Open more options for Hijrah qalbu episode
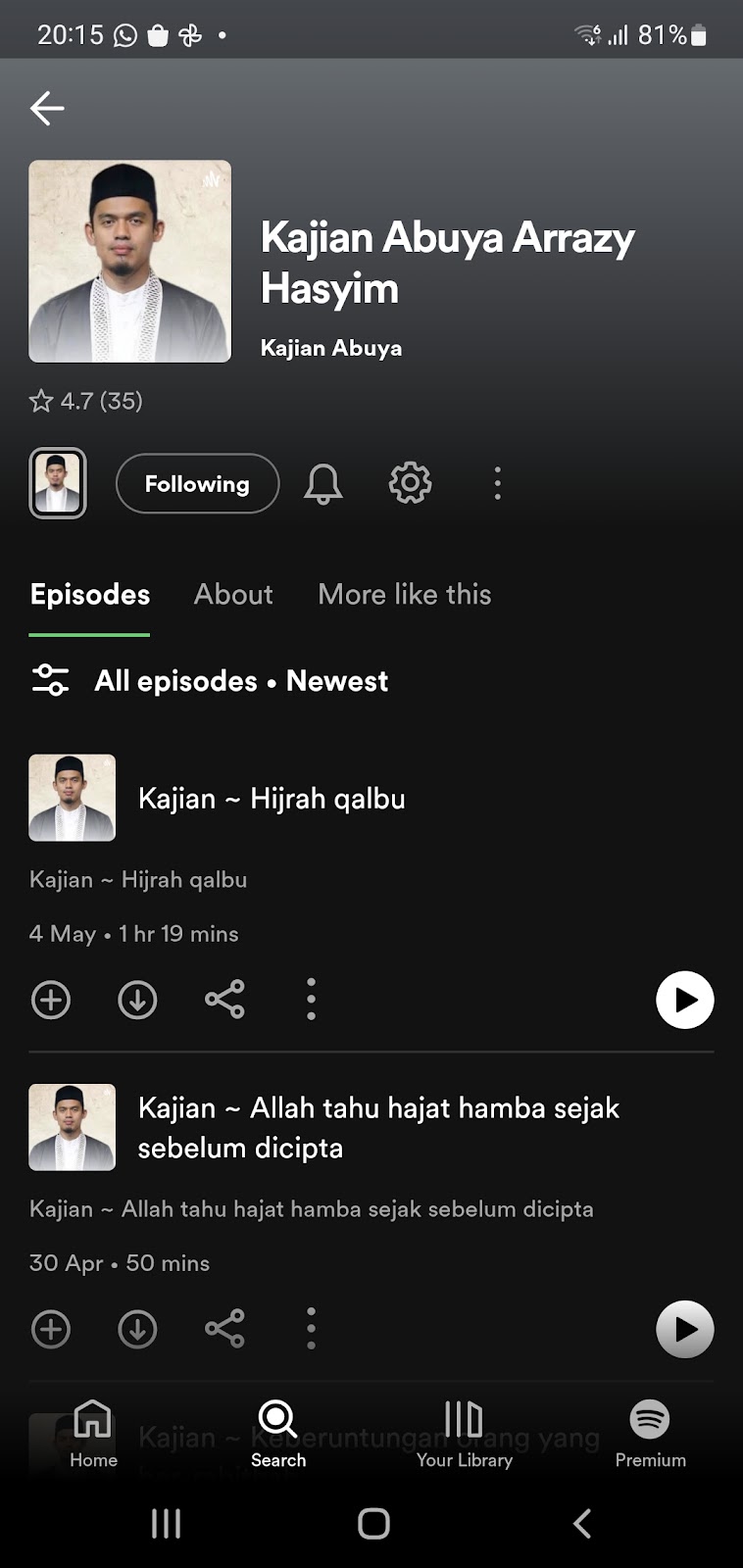 point(311,1000)
